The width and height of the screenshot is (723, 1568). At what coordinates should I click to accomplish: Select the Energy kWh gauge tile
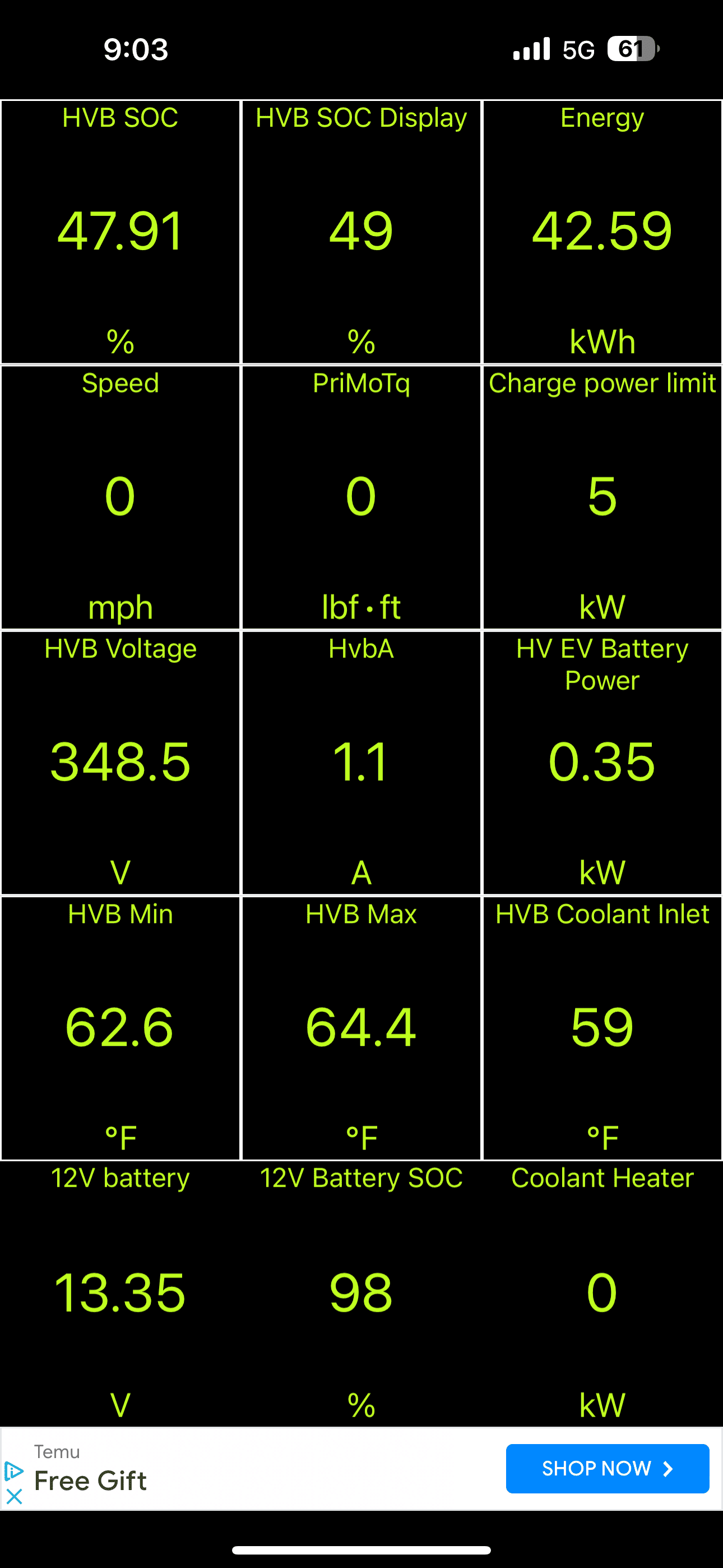point(602,231)
